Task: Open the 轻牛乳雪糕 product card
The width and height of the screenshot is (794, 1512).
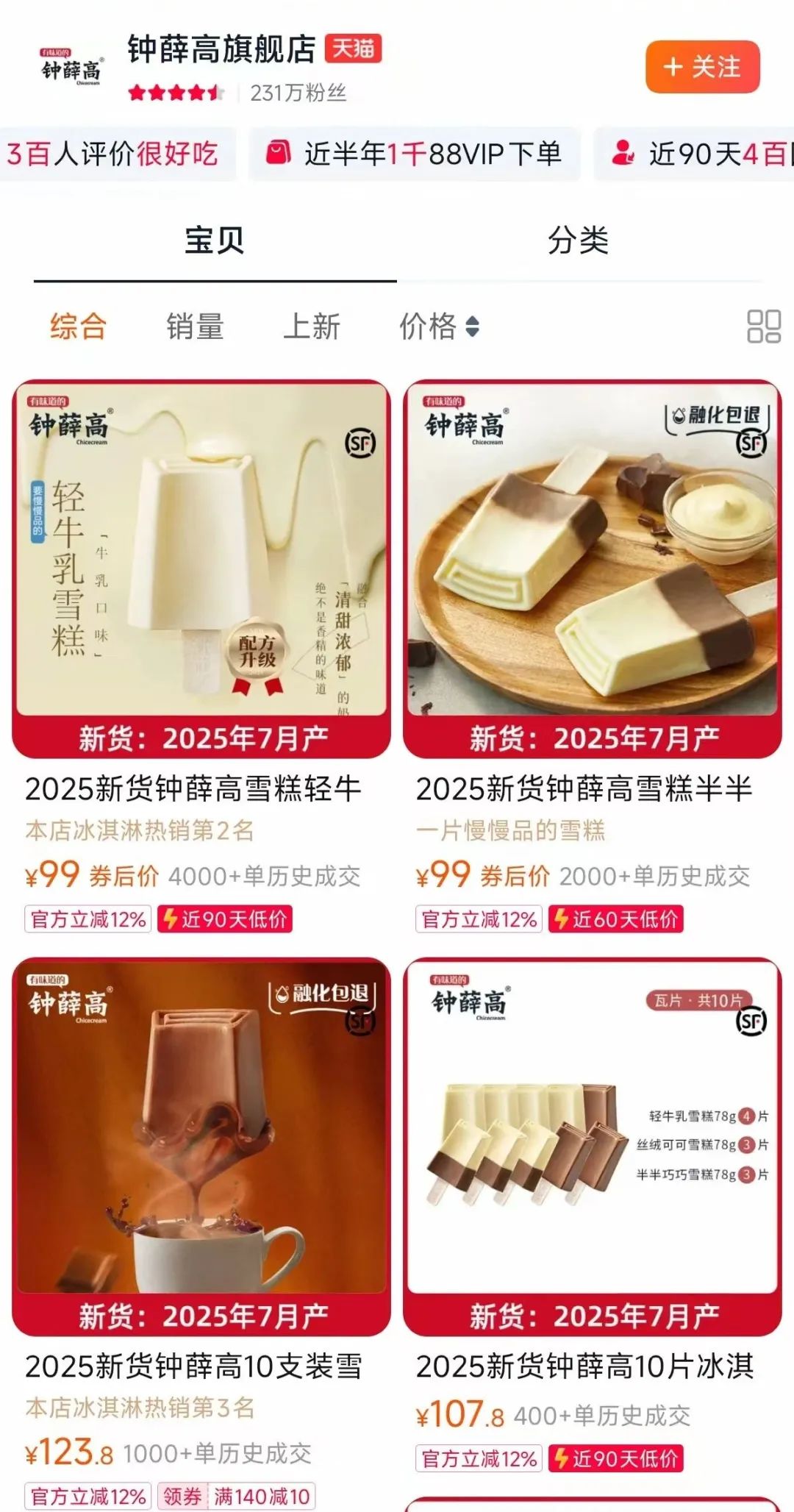Action: [201, 568]
